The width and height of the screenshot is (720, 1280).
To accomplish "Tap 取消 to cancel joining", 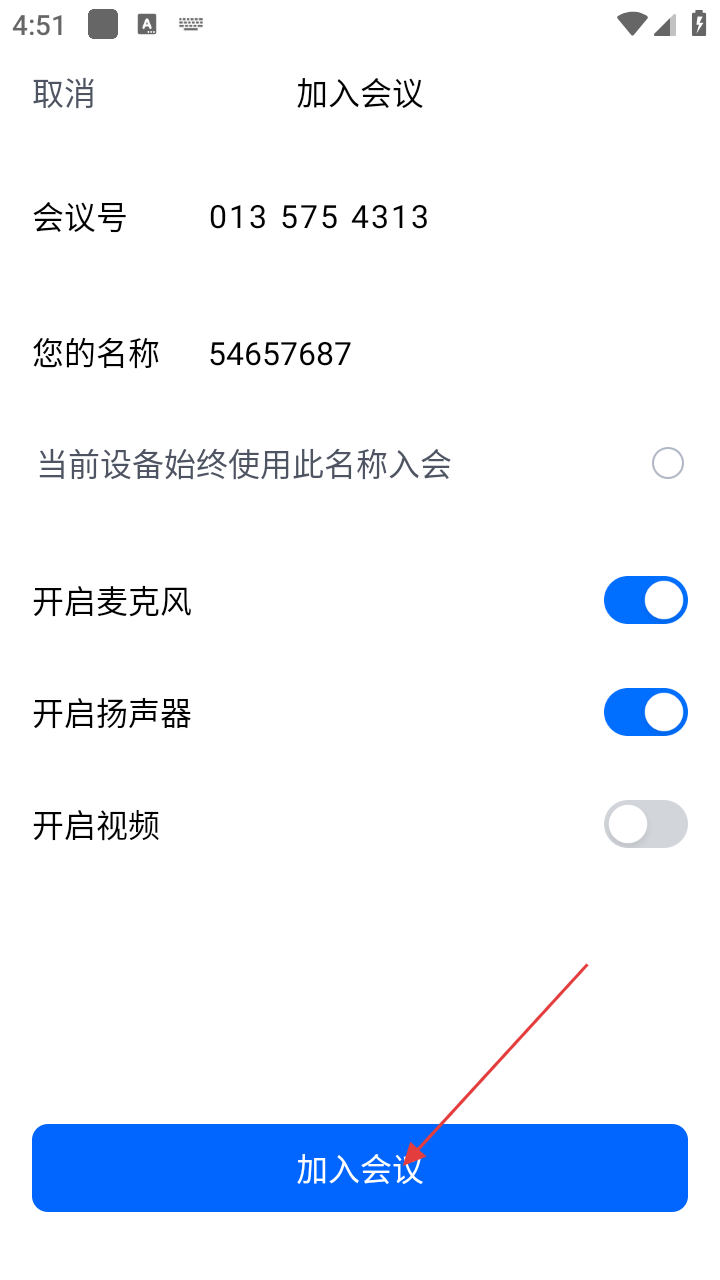I will [64, 94].
